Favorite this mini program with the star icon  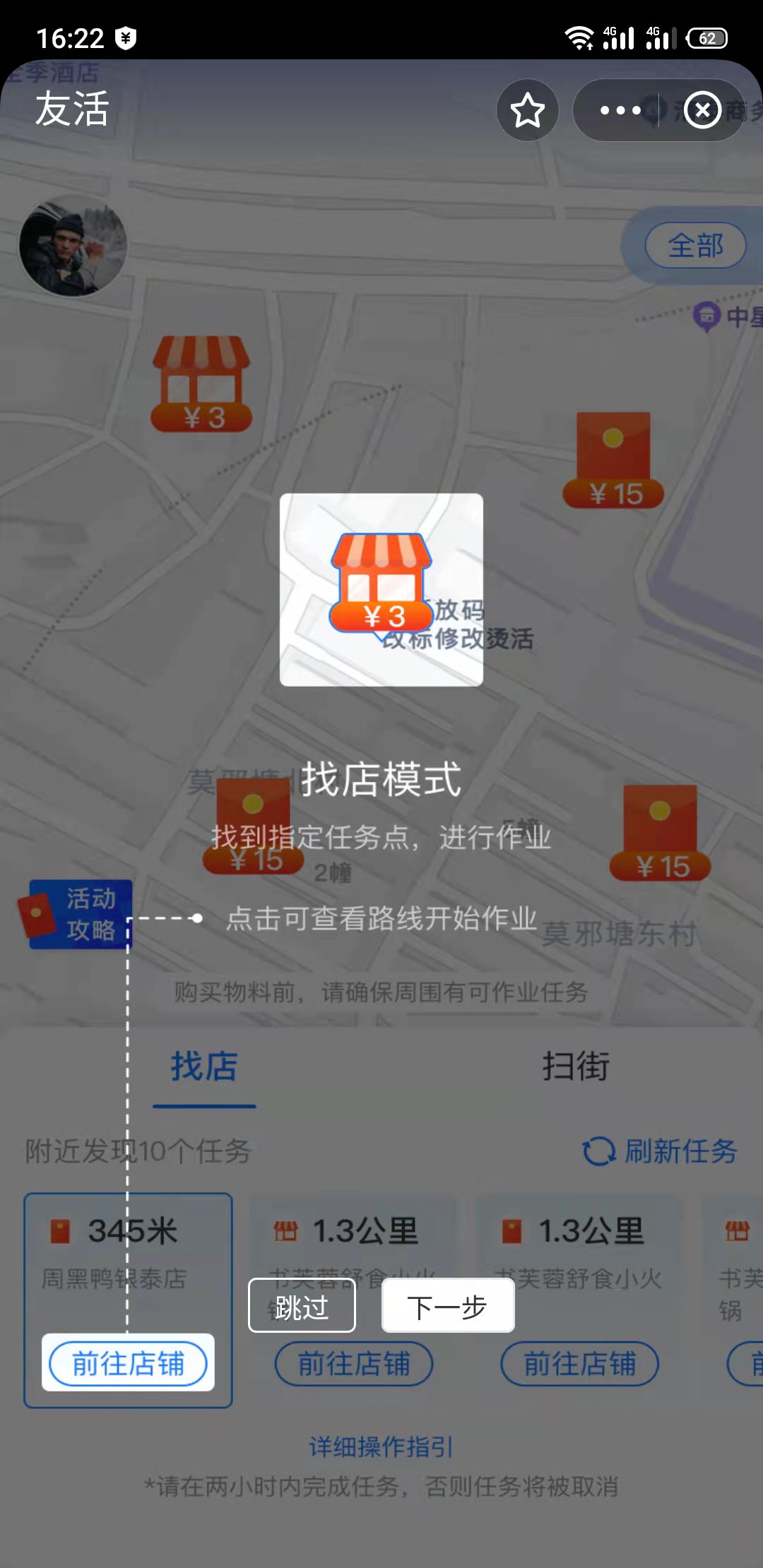click(527, 110)
